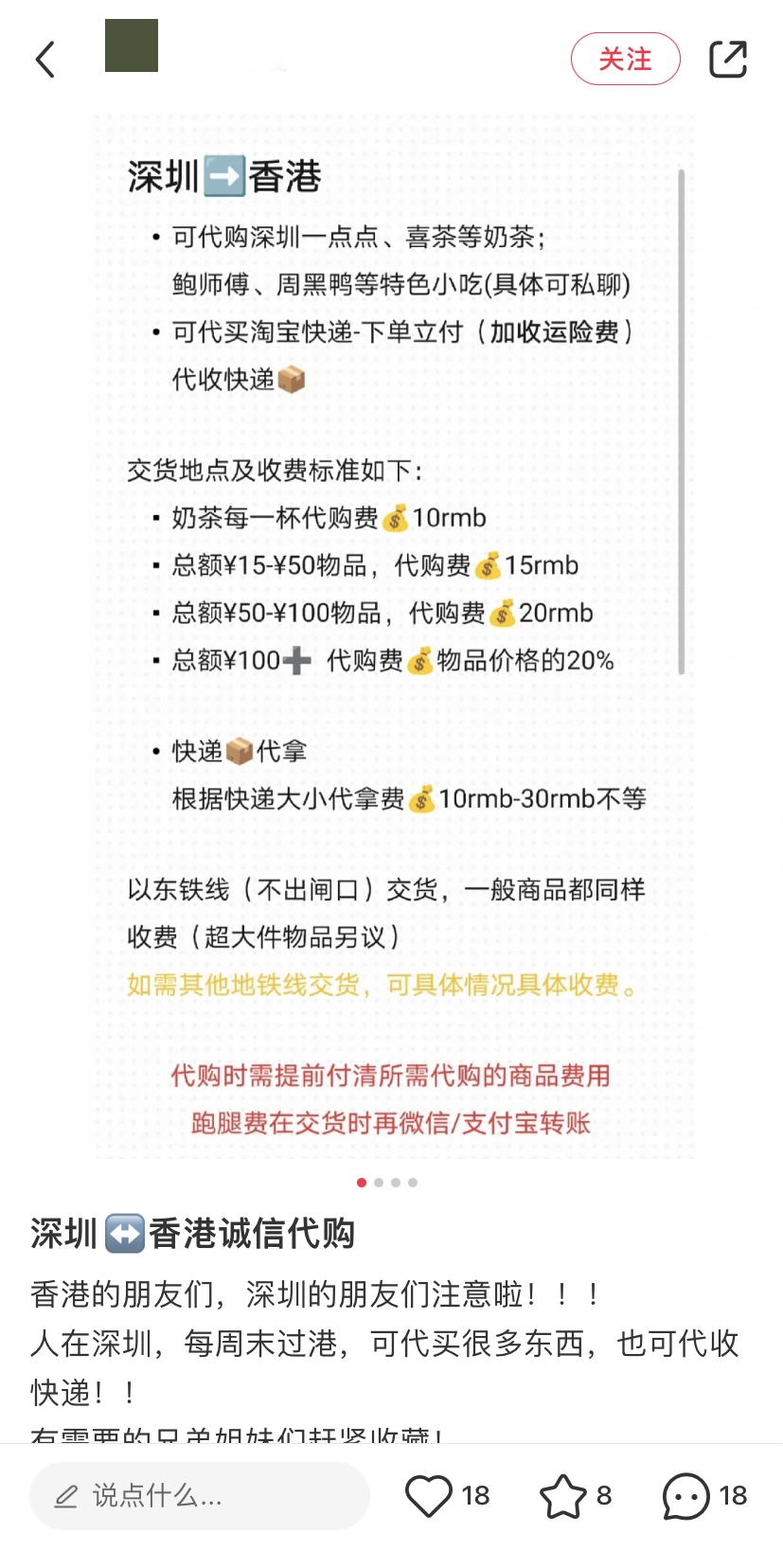Toggle follow state with the 关注 button
783x1568 pixels.
(625, 59)
